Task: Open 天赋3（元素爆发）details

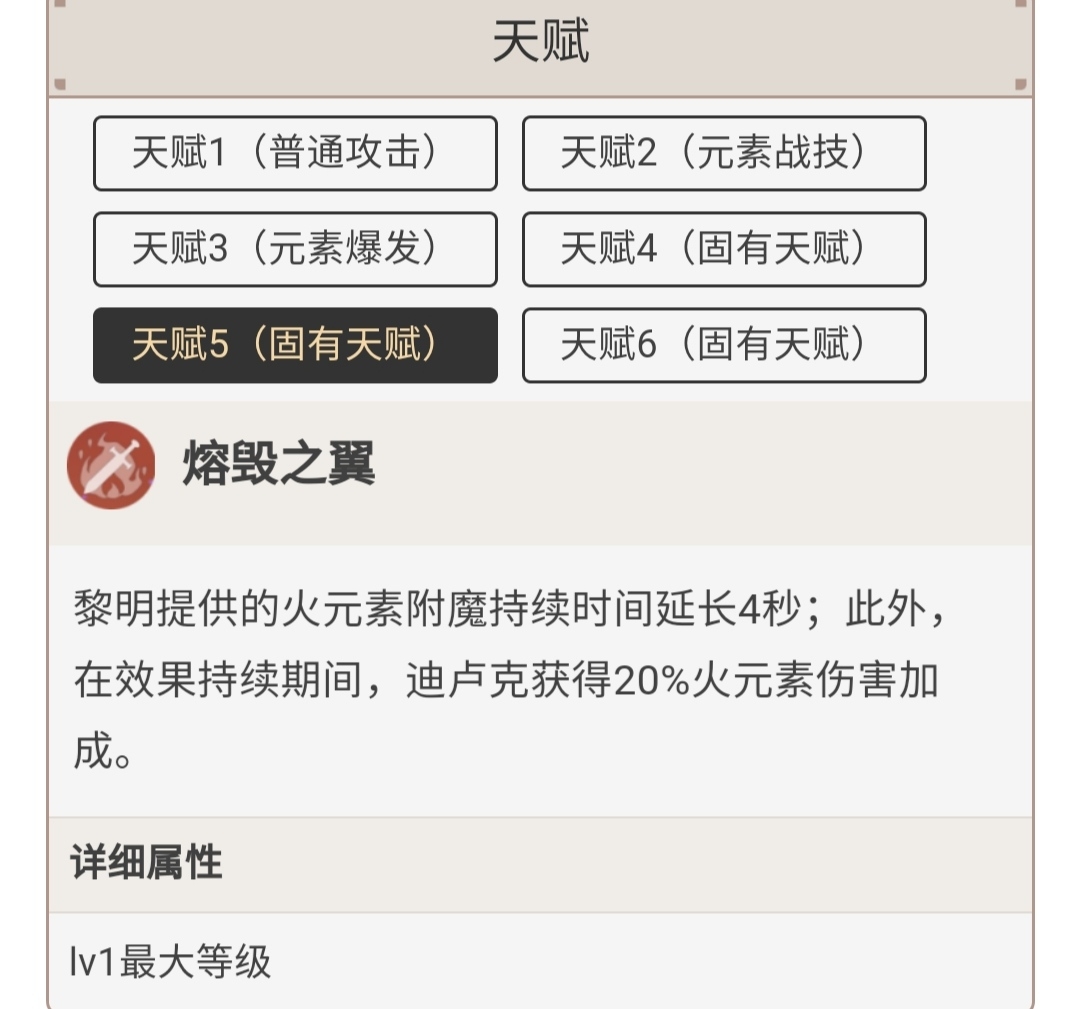Action: [x=295, y=249]
